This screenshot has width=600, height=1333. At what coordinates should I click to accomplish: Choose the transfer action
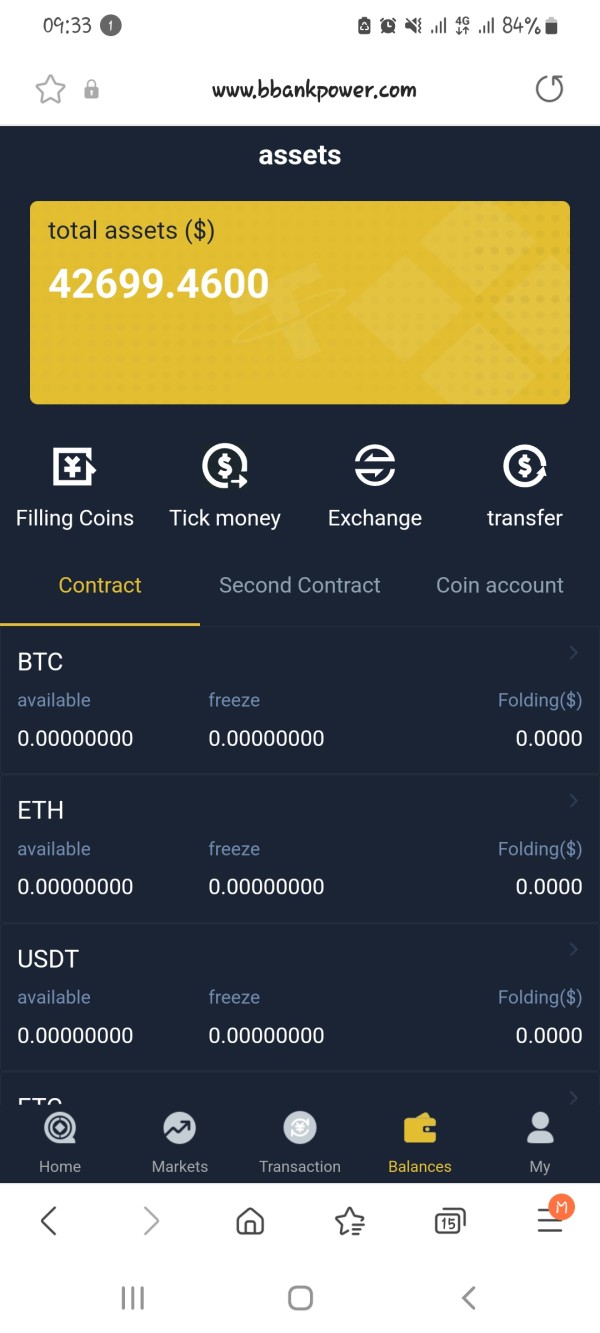524,487
